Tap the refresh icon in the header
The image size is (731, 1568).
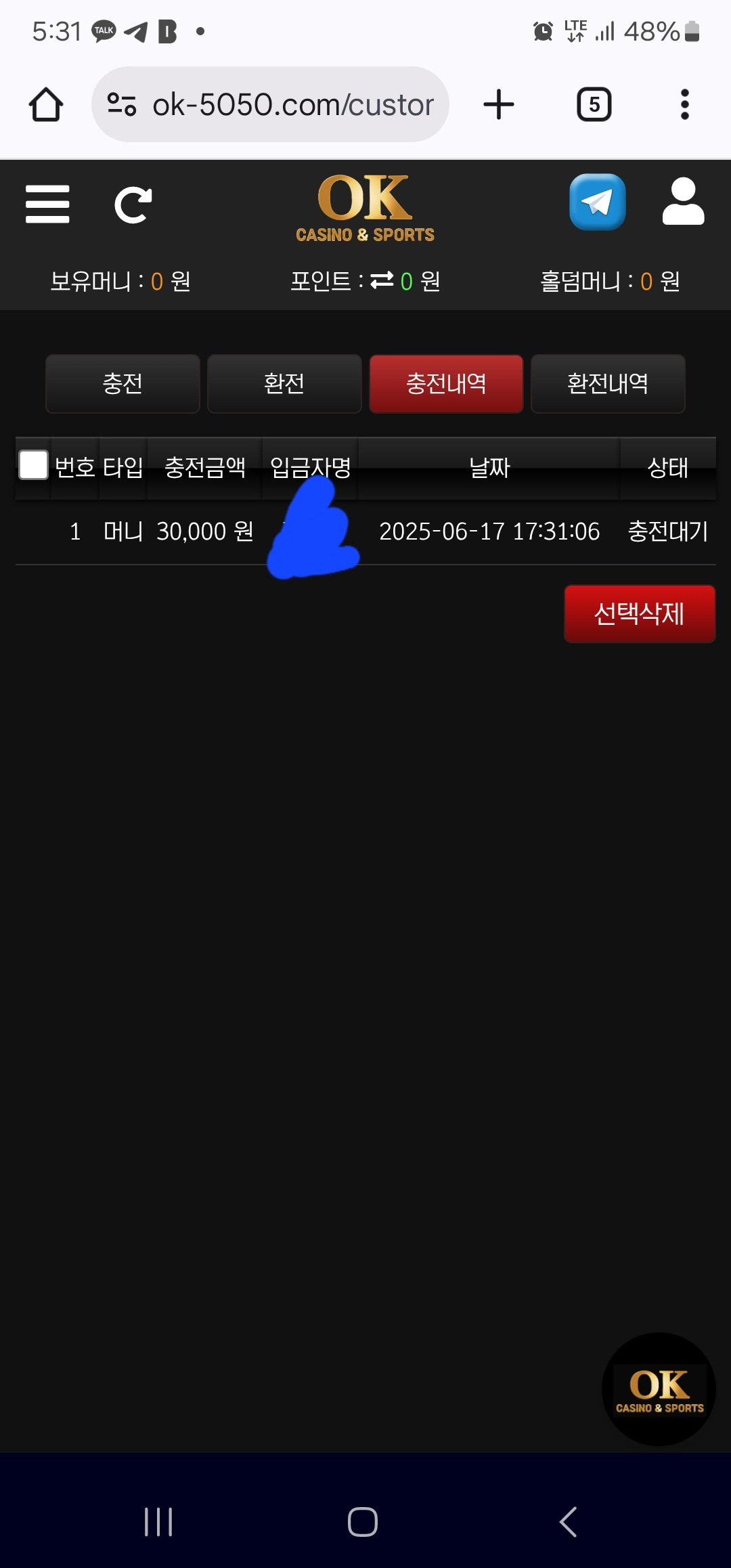click(x=133, y=204)
